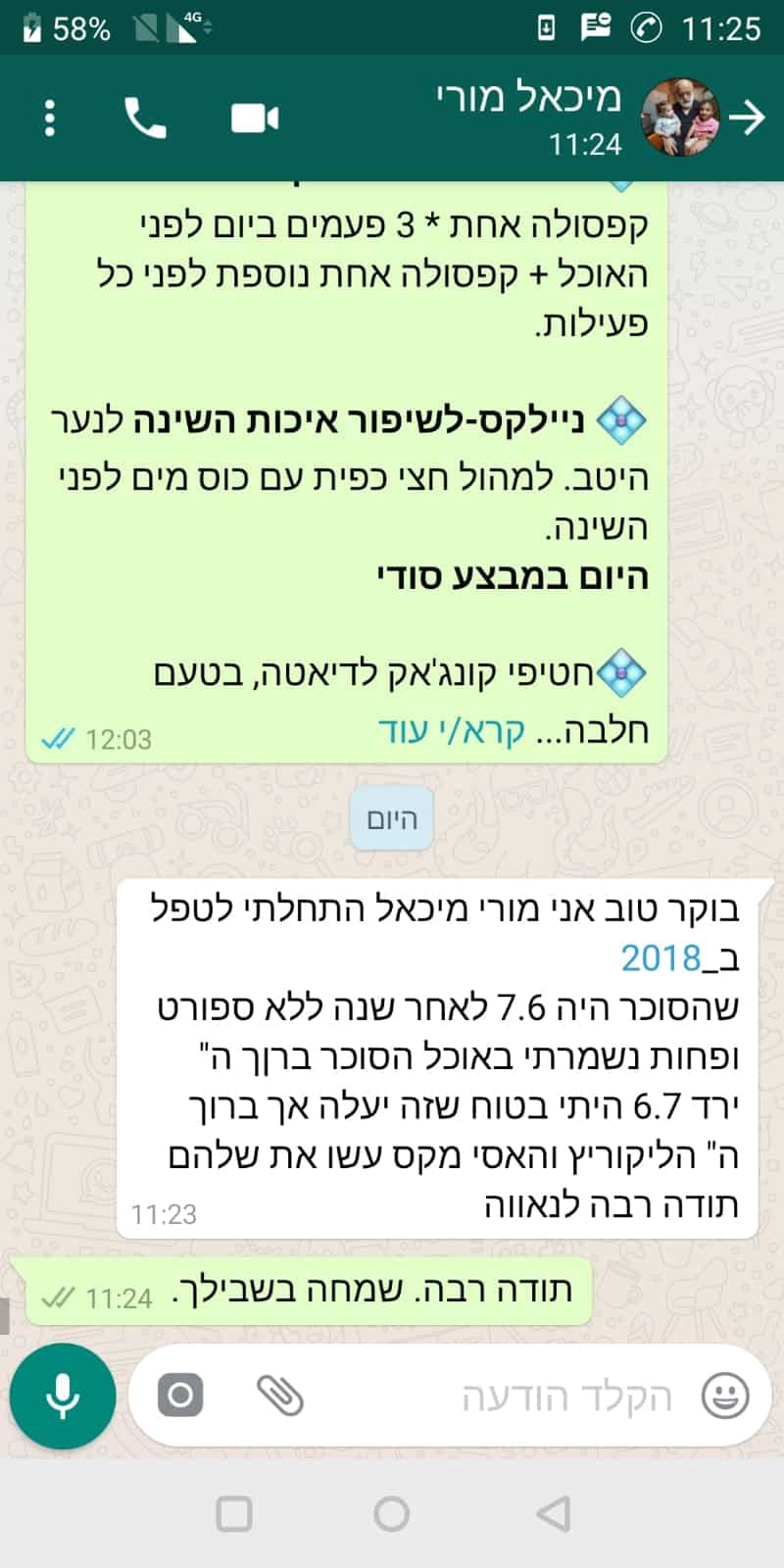Open the emoji picker
The height and width of the screenshot is (1568, 784).
coord(725,1396)
